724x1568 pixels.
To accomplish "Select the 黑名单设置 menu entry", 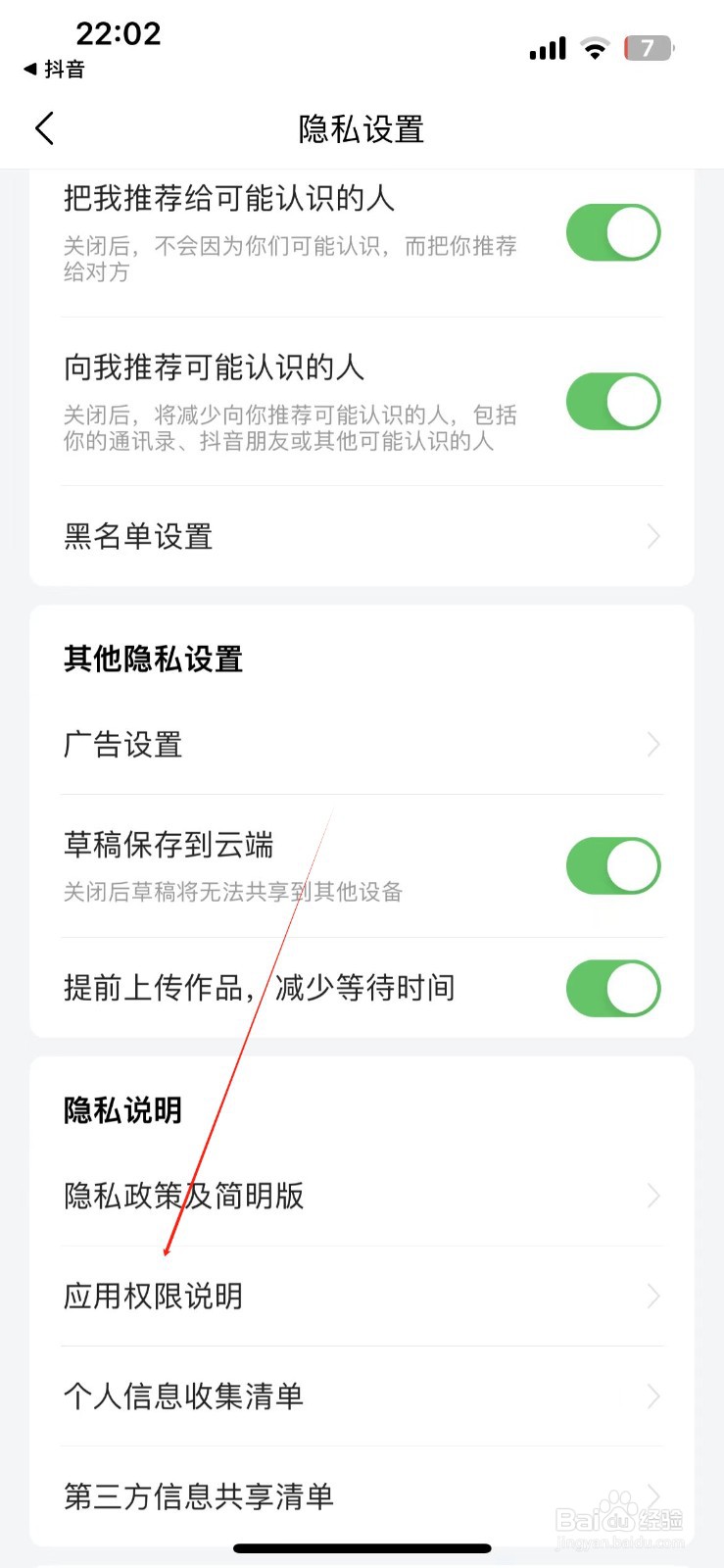I will tap(137, 536).
